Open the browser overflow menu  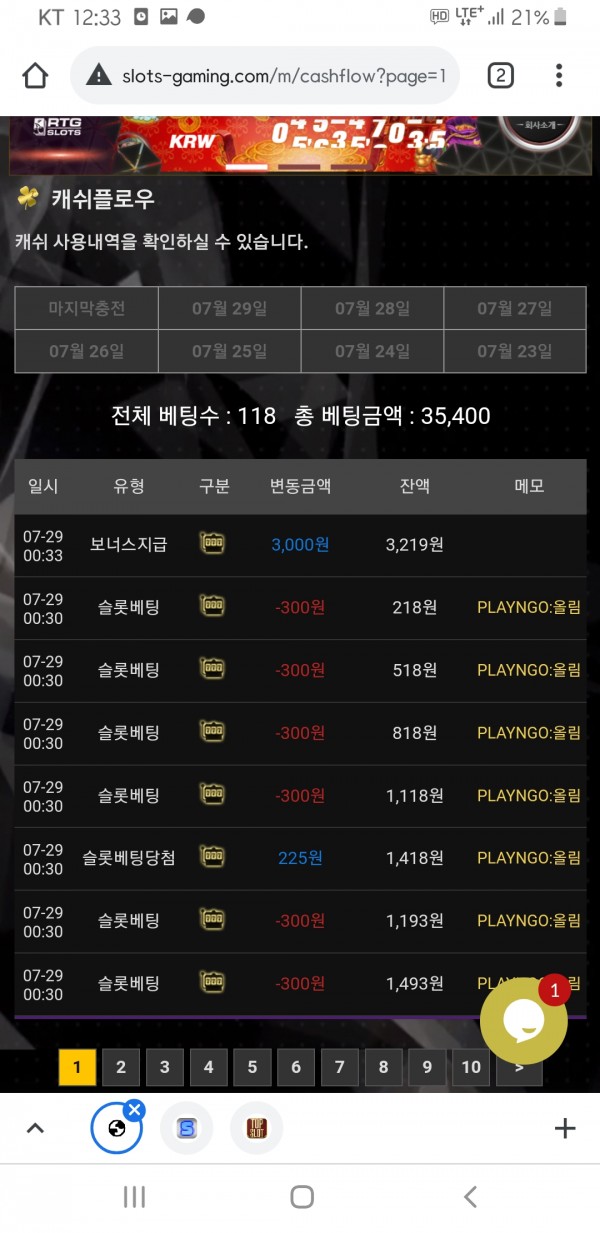coord(559,76)
